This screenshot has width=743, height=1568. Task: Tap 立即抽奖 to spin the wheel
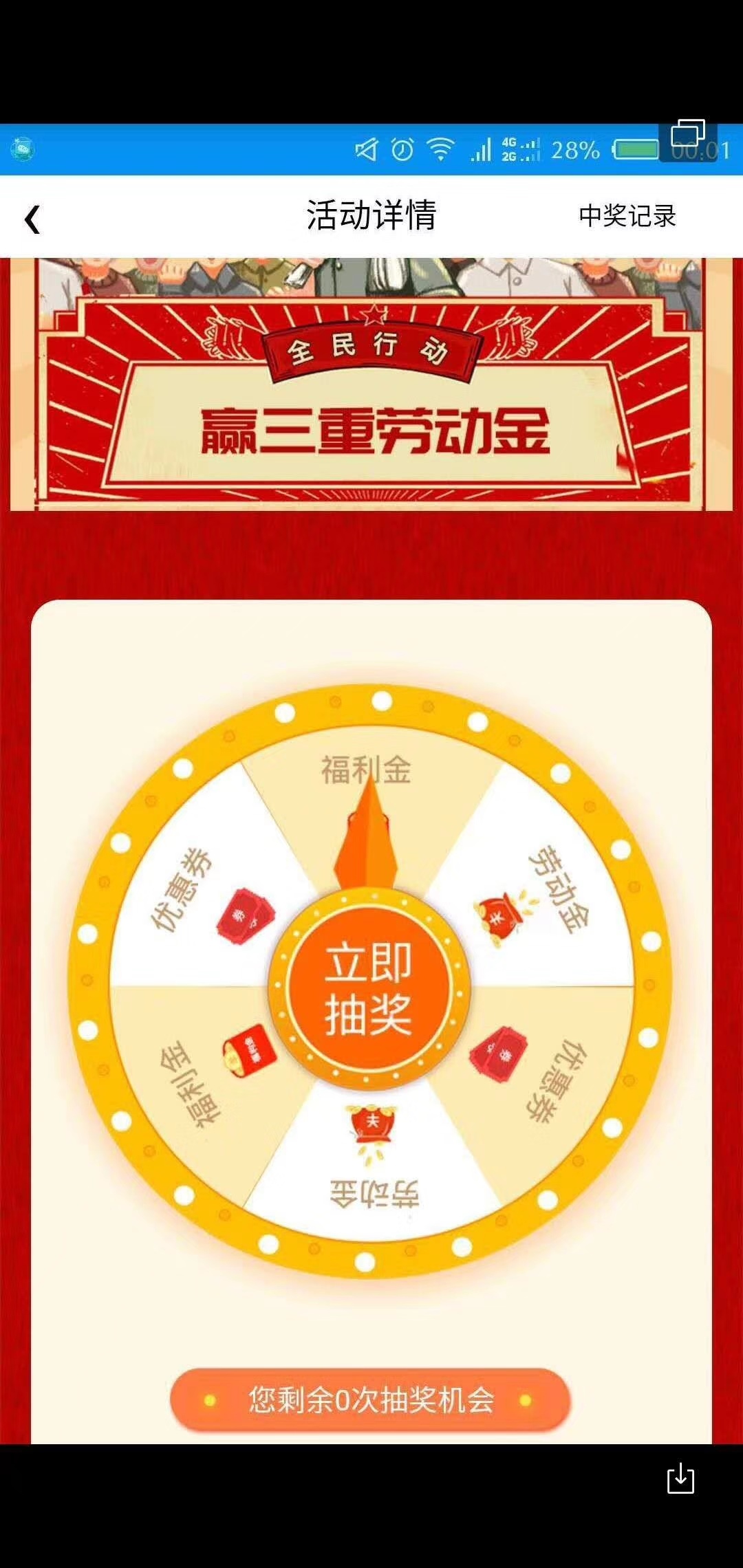pyautogui.click(x=368, y=989)
